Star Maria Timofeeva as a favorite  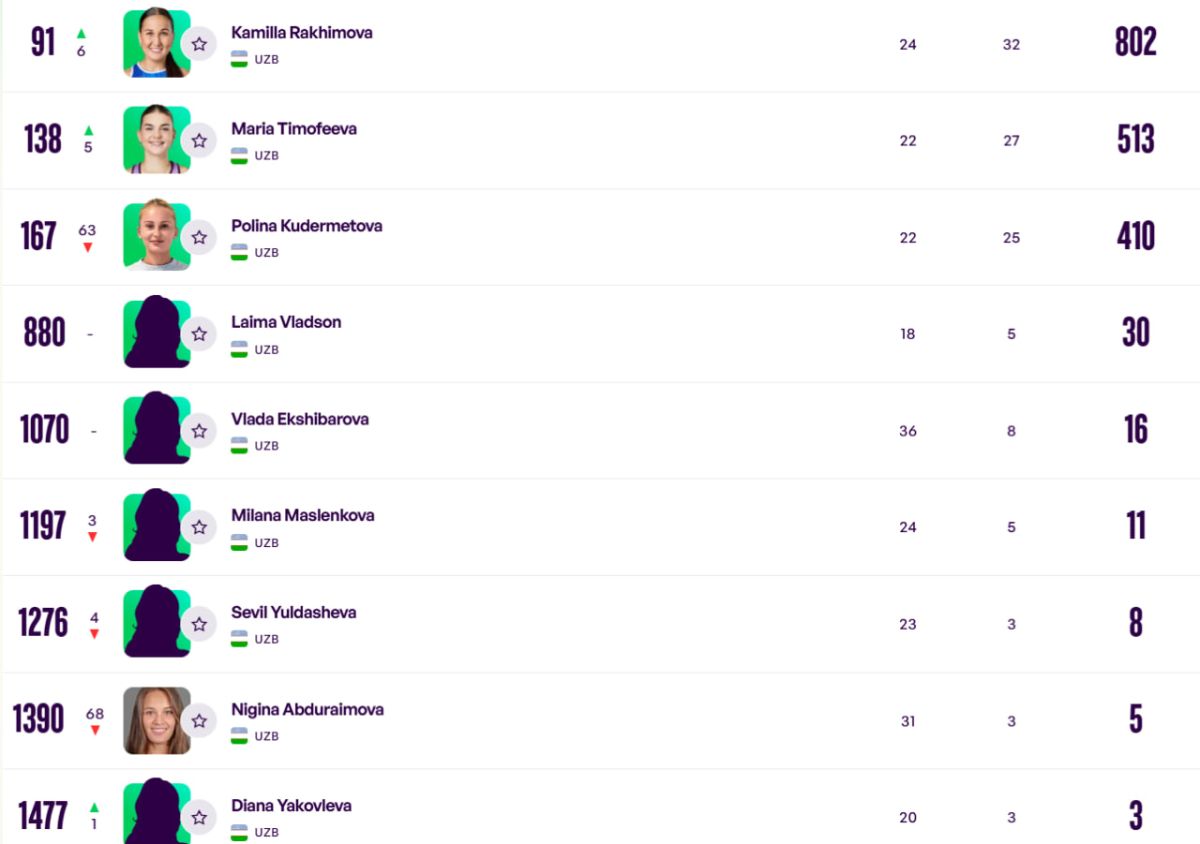[x=199, y=141]
